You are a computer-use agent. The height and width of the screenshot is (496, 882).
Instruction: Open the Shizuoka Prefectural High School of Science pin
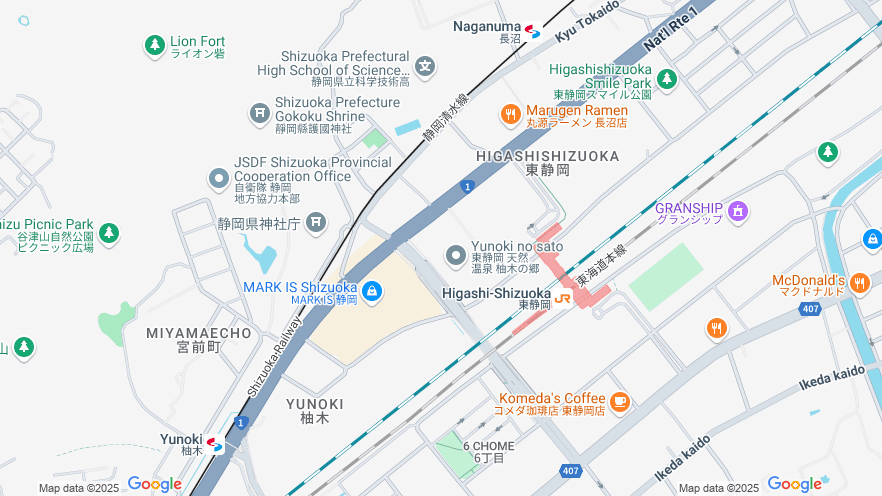pyautogui.click(x=426, y=67)
